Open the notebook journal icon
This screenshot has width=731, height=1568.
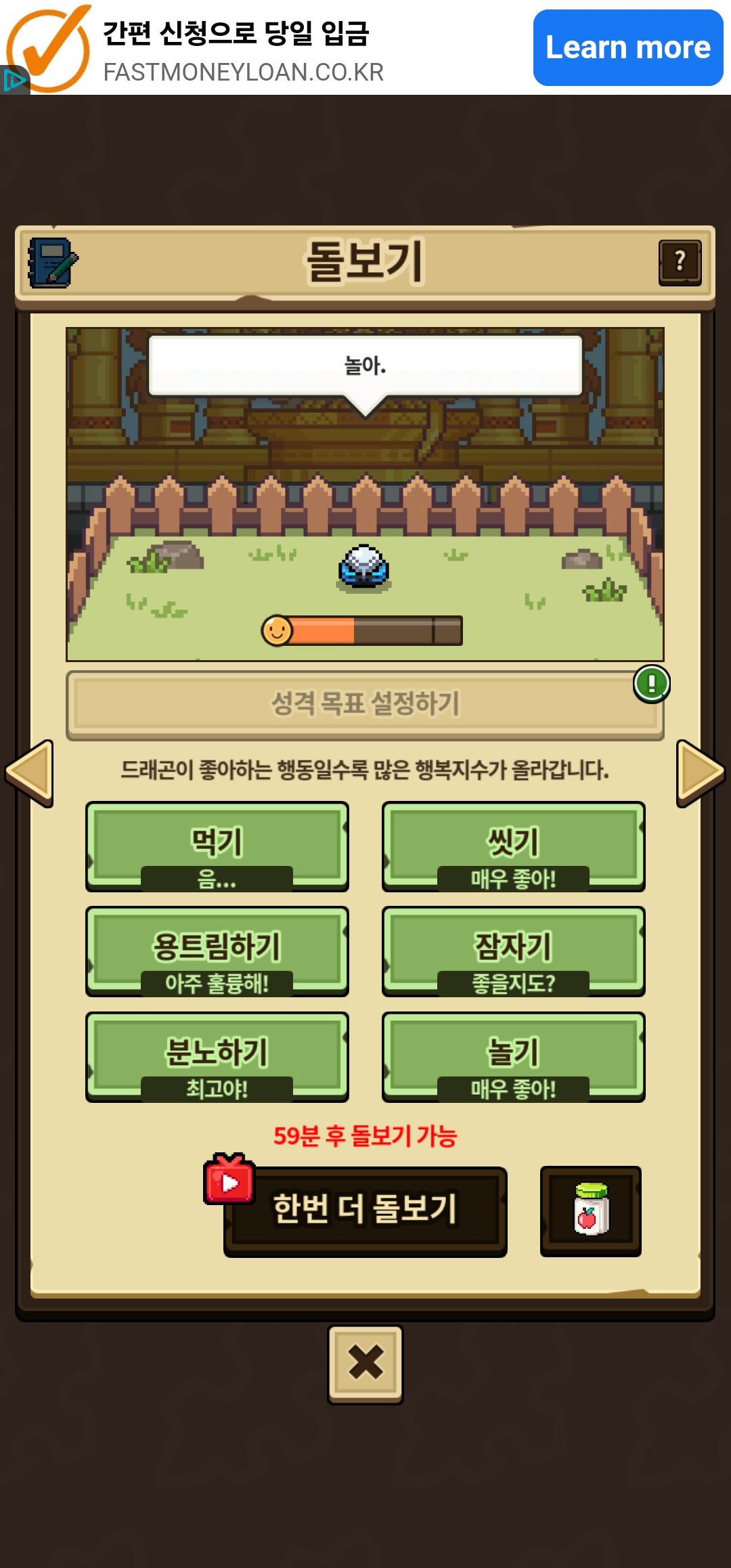pyautogui.click(x=52, y=262)
